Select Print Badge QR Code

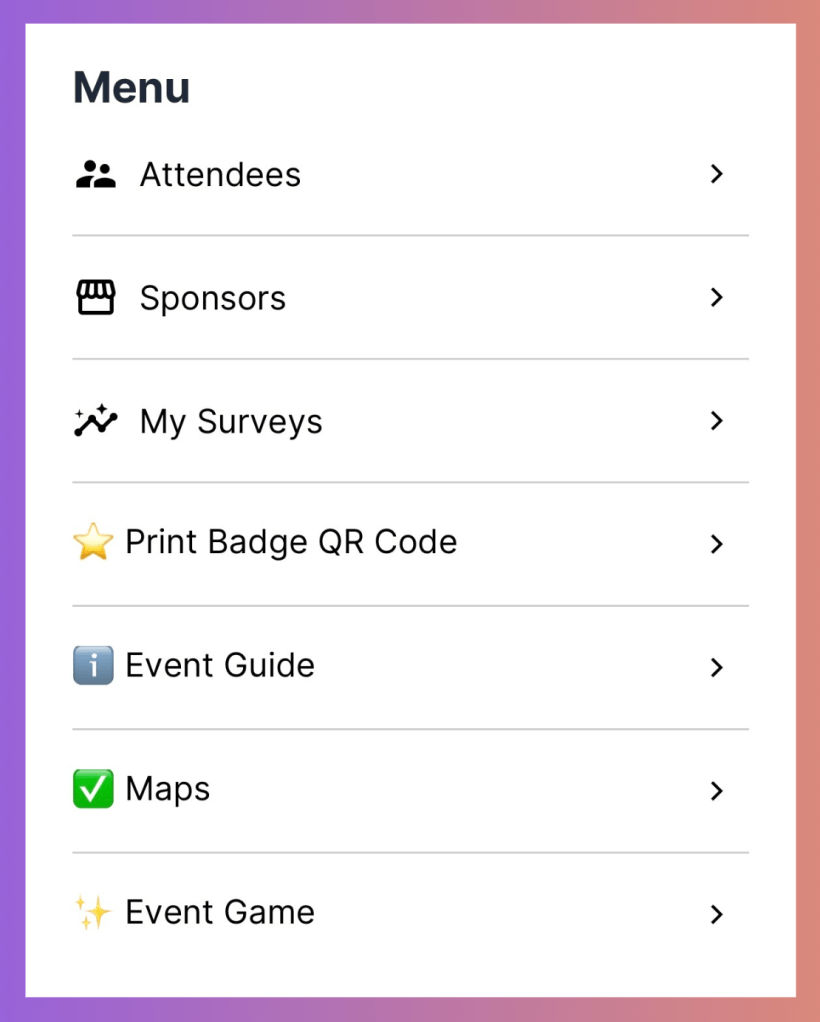pyautogui.click(x=290, y=543)
